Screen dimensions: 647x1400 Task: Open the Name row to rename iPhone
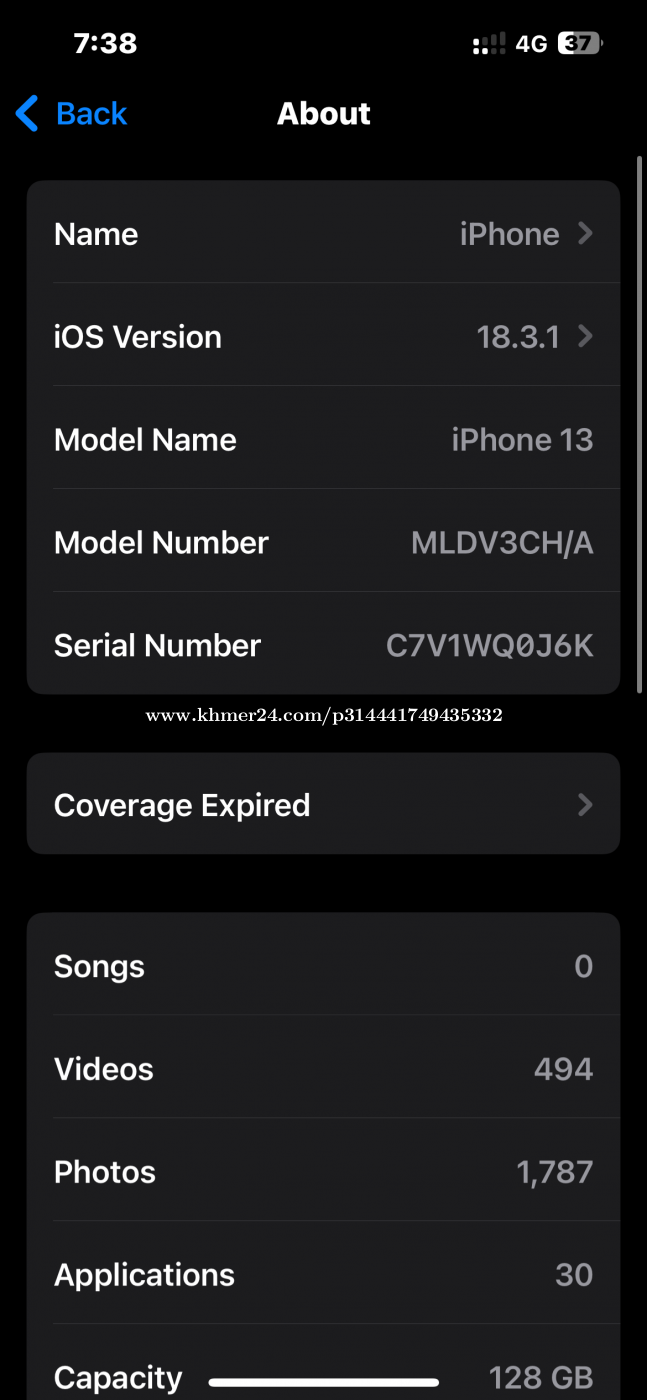coord(323,233)
